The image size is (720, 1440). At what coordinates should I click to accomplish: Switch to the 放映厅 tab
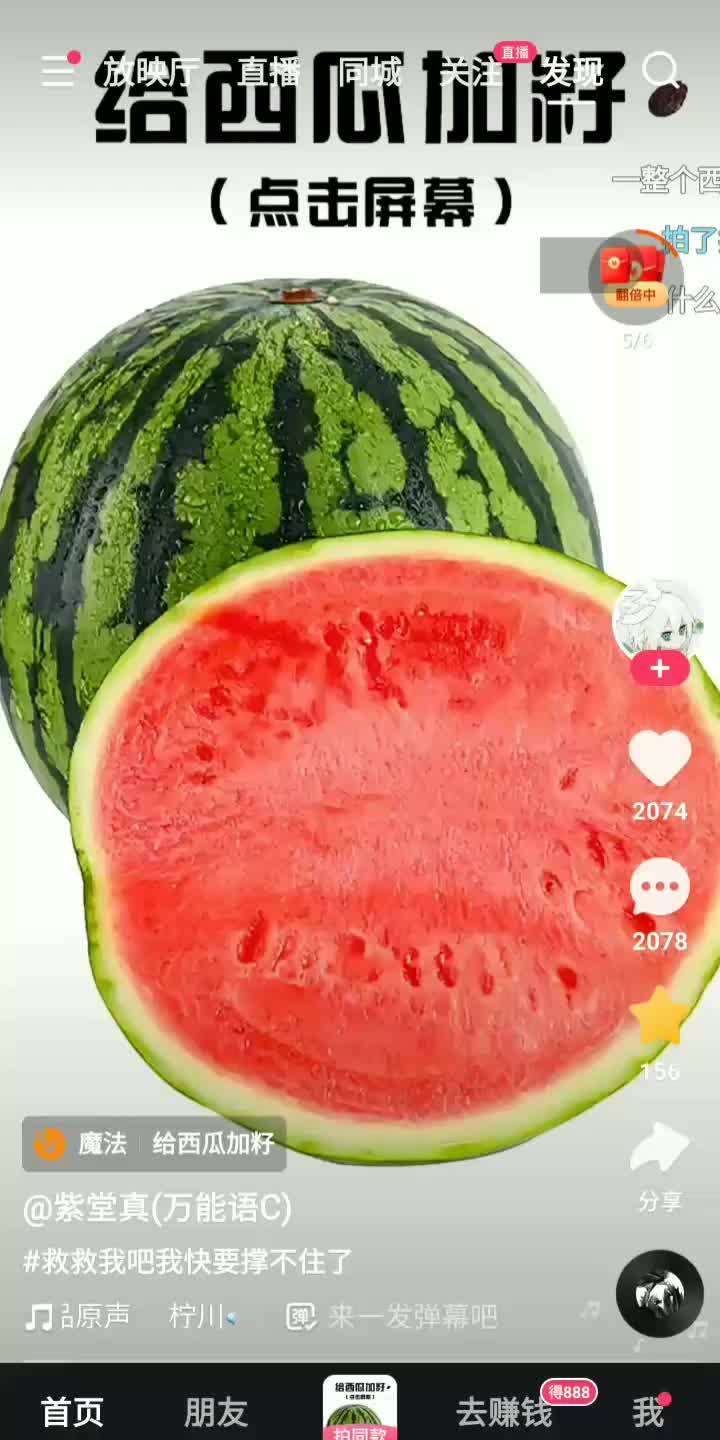point(152,72)
